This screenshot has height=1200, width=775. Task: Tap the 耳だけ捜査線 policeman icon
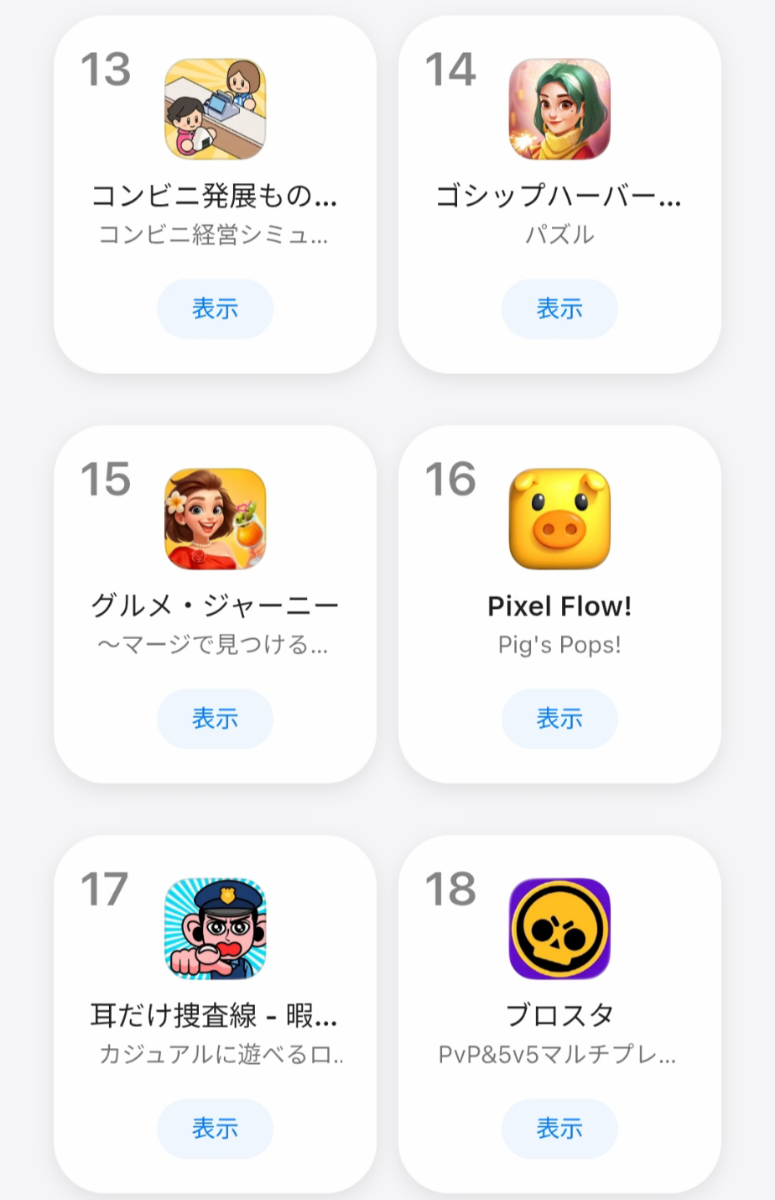215,928
